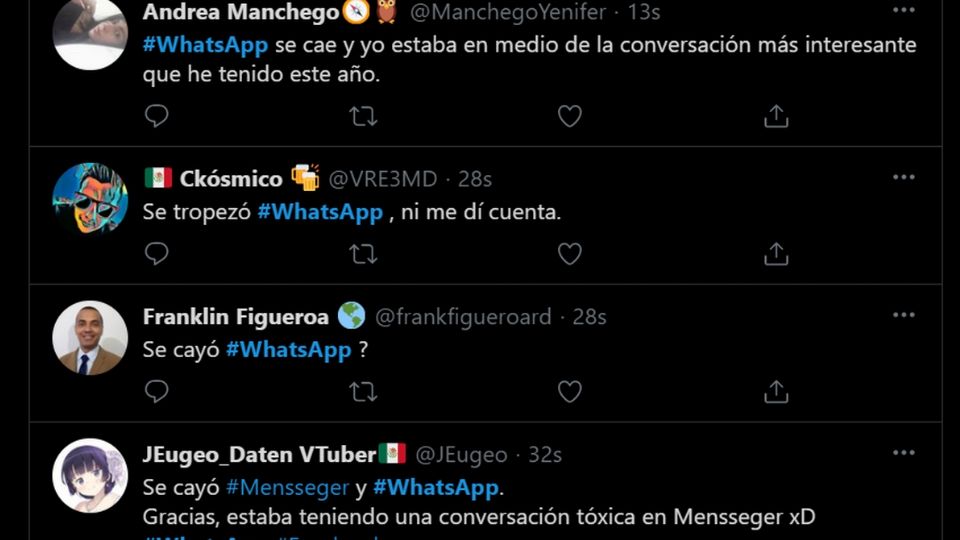Share Franklin Figueroa's tweet

[776, 391]
